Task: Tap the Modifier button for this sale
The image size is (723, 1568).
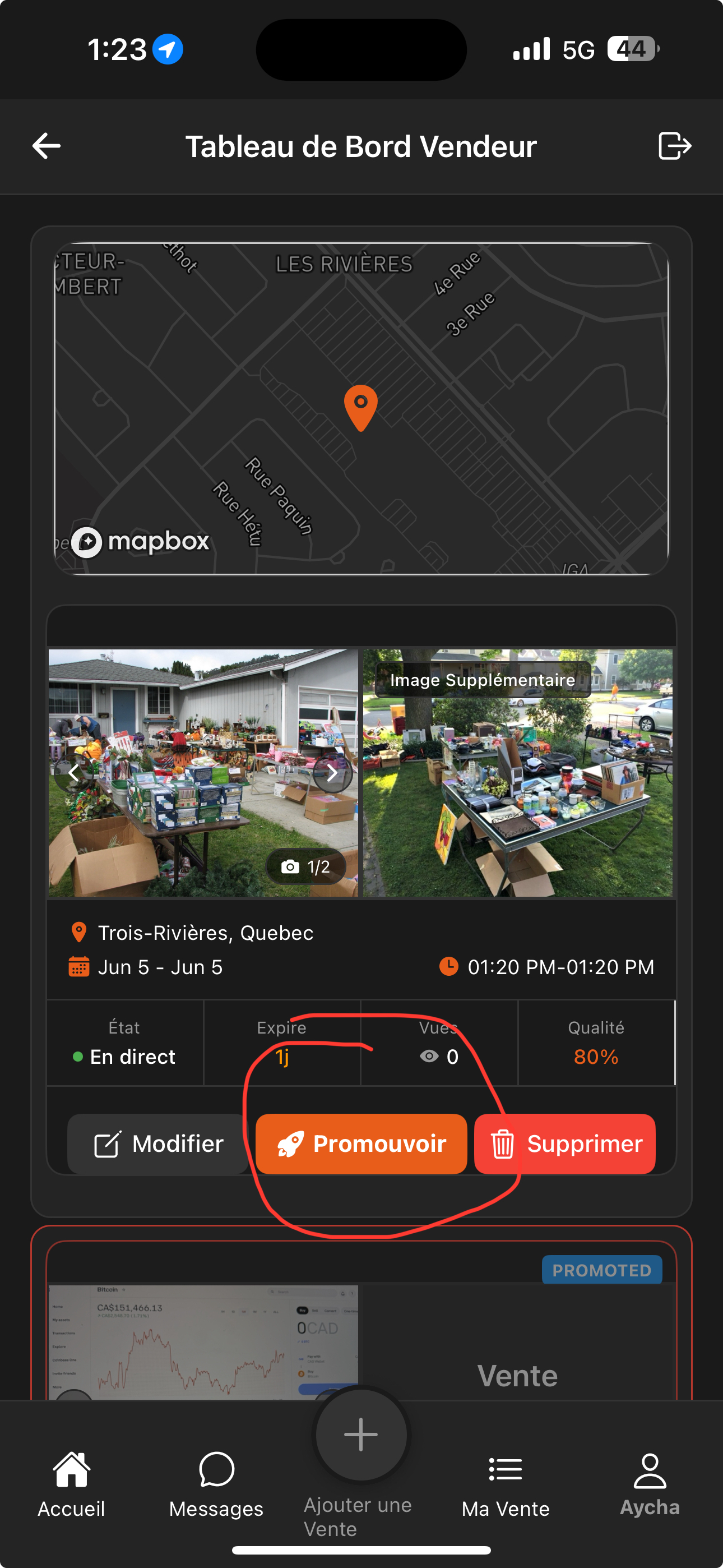Action: coord(158,1143)
